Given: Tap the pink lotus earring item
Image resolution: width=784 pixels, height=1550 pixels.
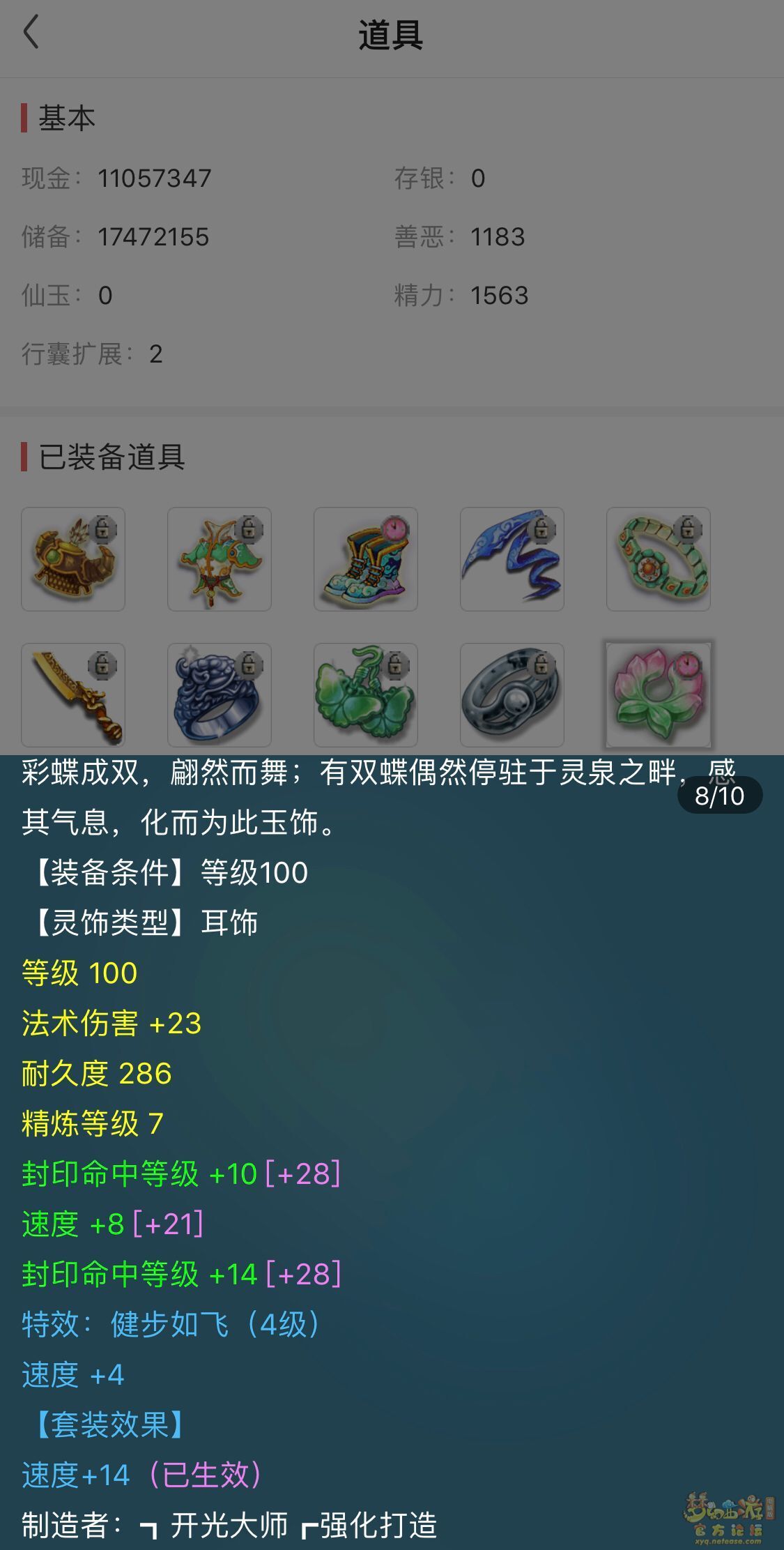Looking at the screenshot, I should pyautogui.click(x=659, y=695).
